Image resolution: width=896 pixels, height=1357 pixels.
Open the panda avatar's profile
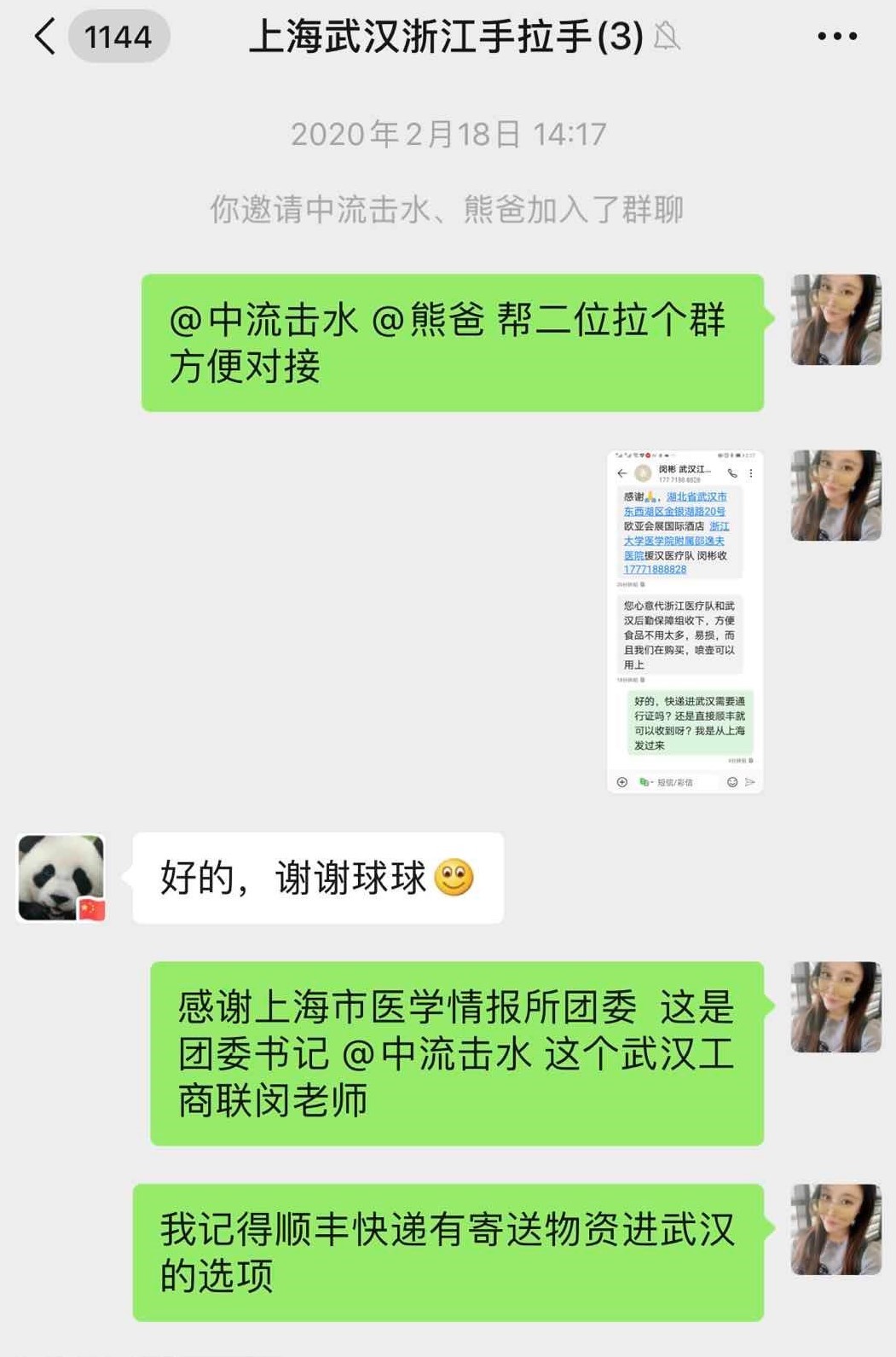[61, 878]
